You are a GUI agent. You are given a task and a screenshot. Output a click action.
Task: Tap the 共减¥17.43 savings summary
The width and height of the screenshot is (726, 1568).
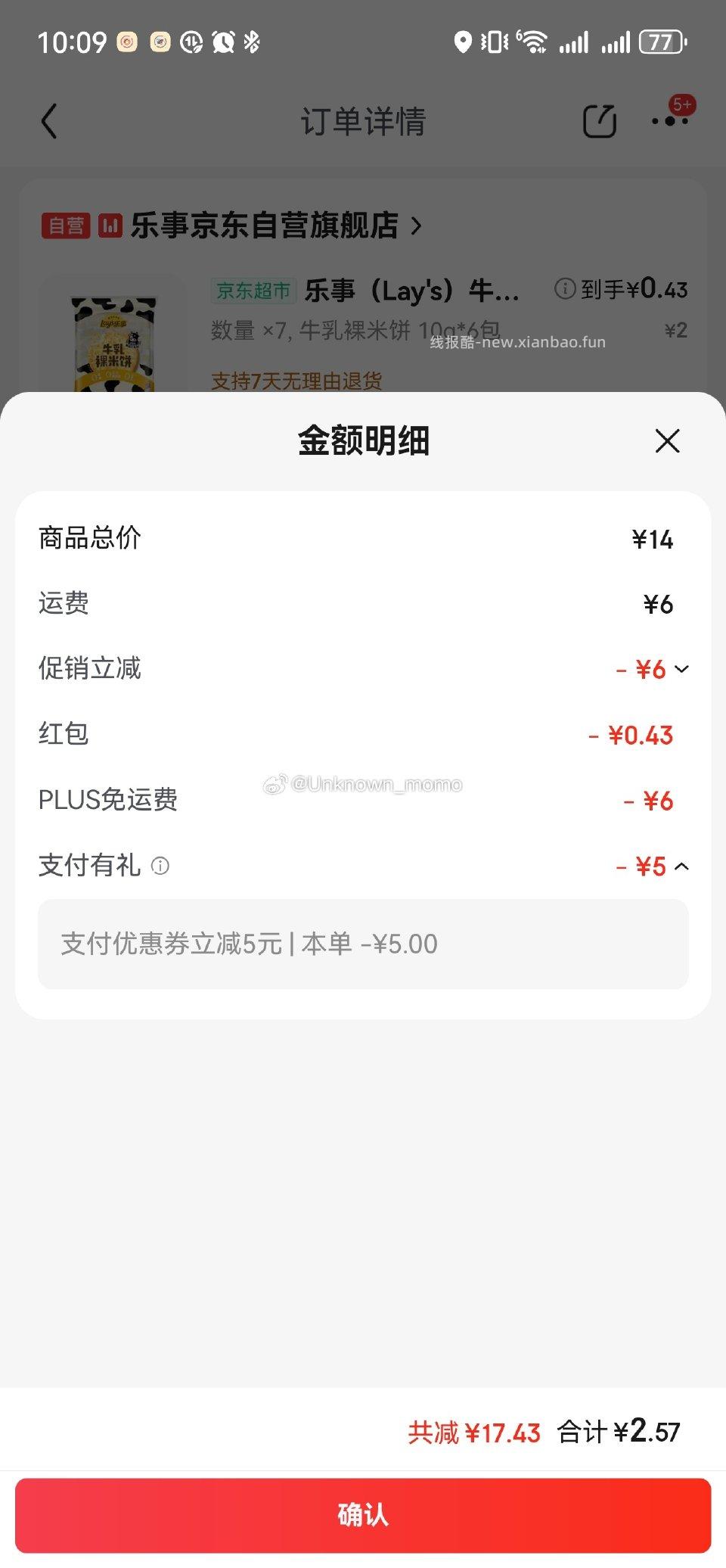[475, 1433]
